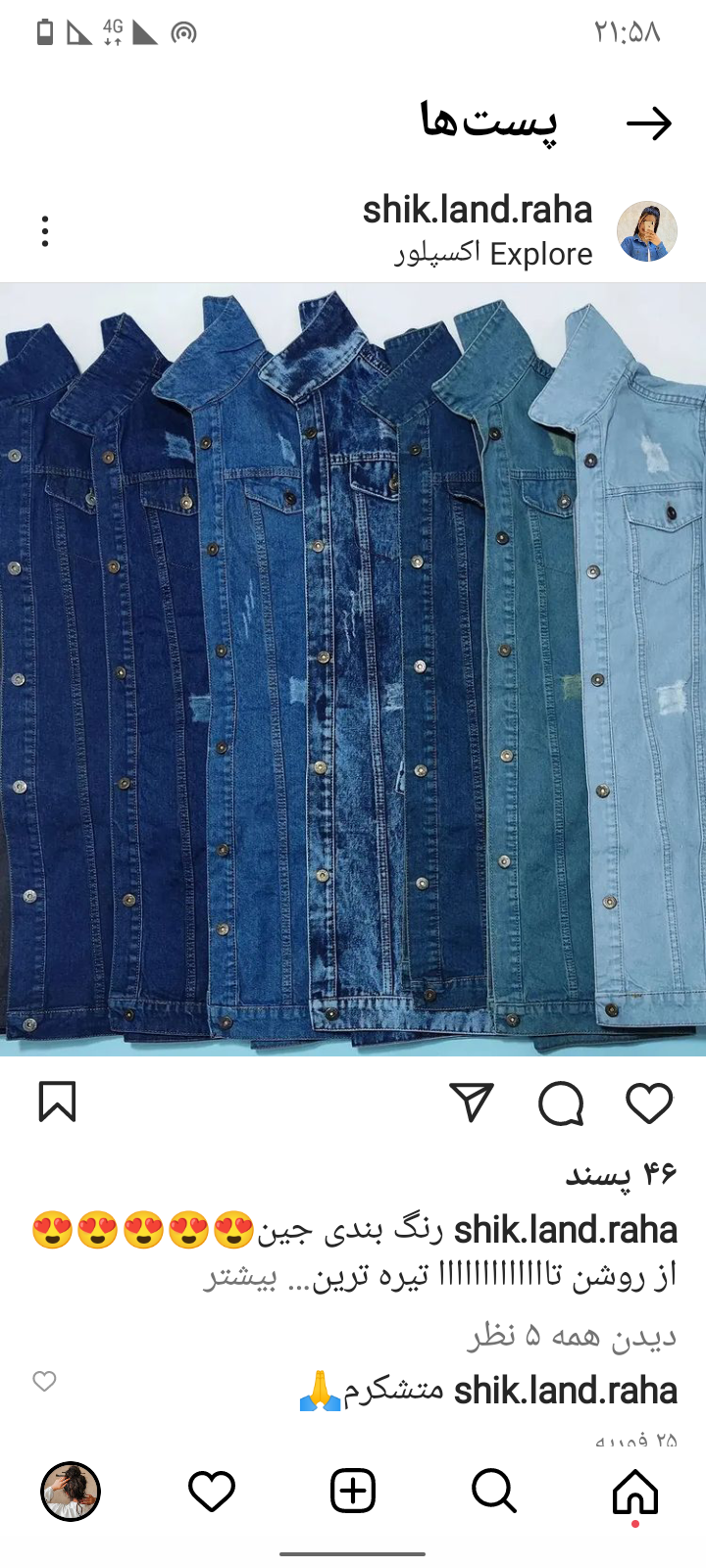
Task: Open my profile tab
Action: (x=71, y=1492)
